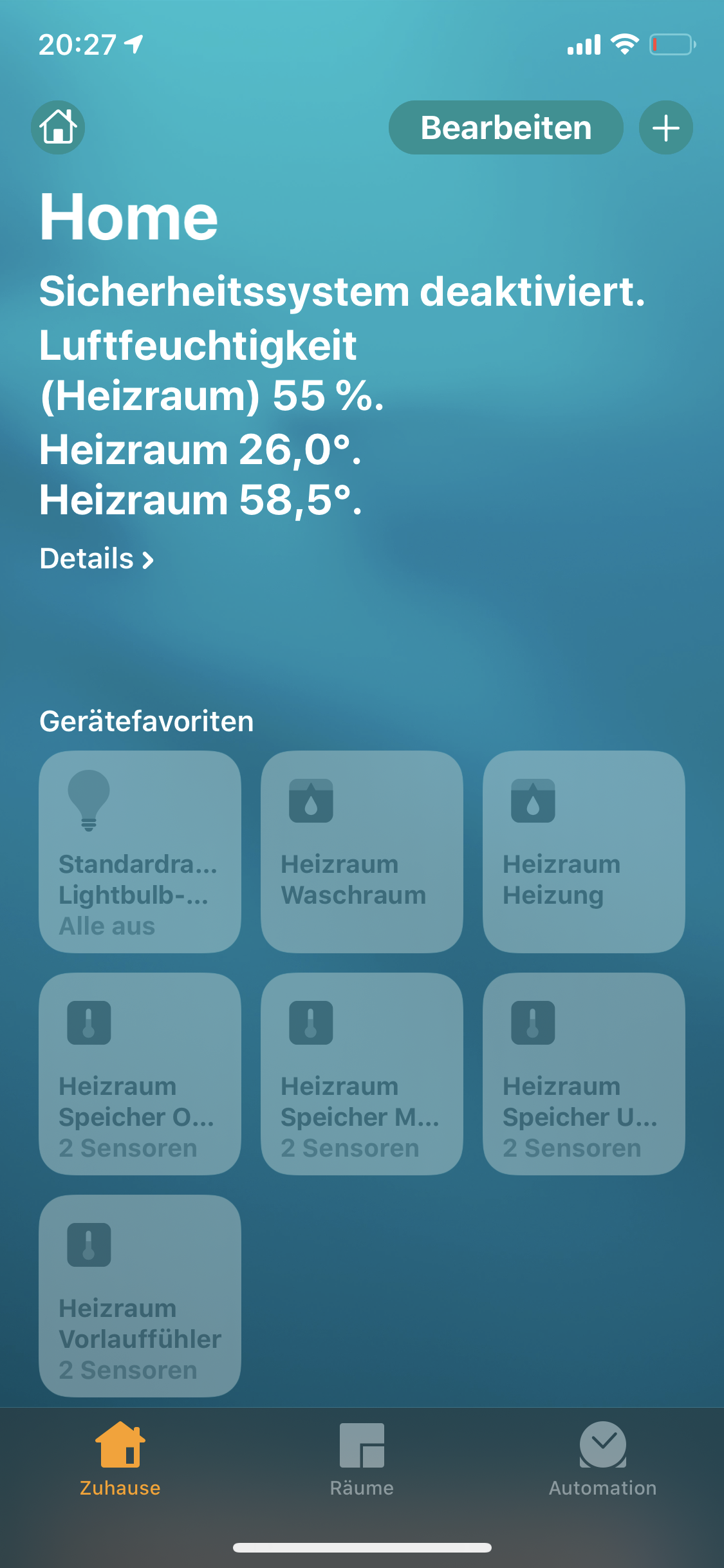Open the Details link
Image resolution: width=724 pixels, height=1568 pixels.
click(x=97, y=559)
